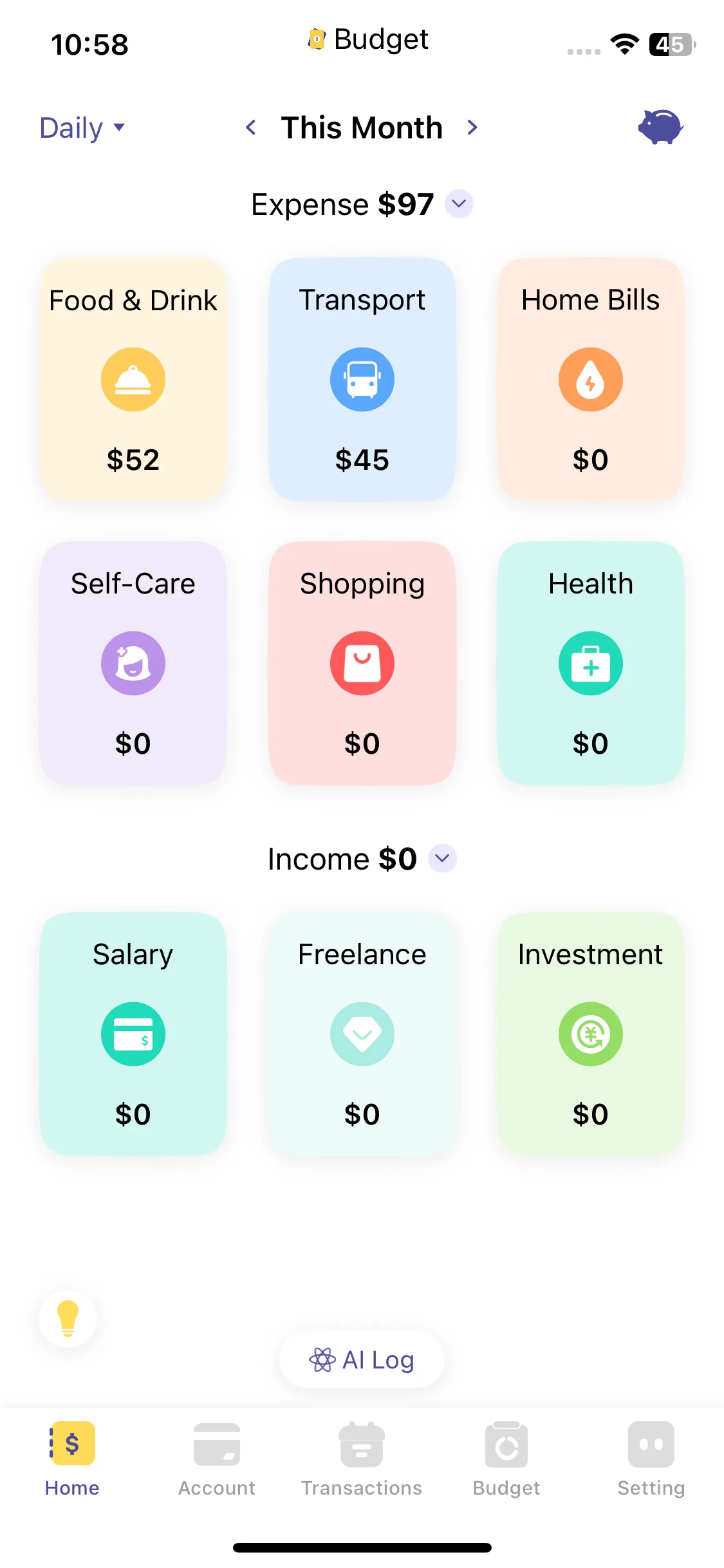Open the Daily view dropdown
This screenshot has width=724, height=1568.
point(82,127)
